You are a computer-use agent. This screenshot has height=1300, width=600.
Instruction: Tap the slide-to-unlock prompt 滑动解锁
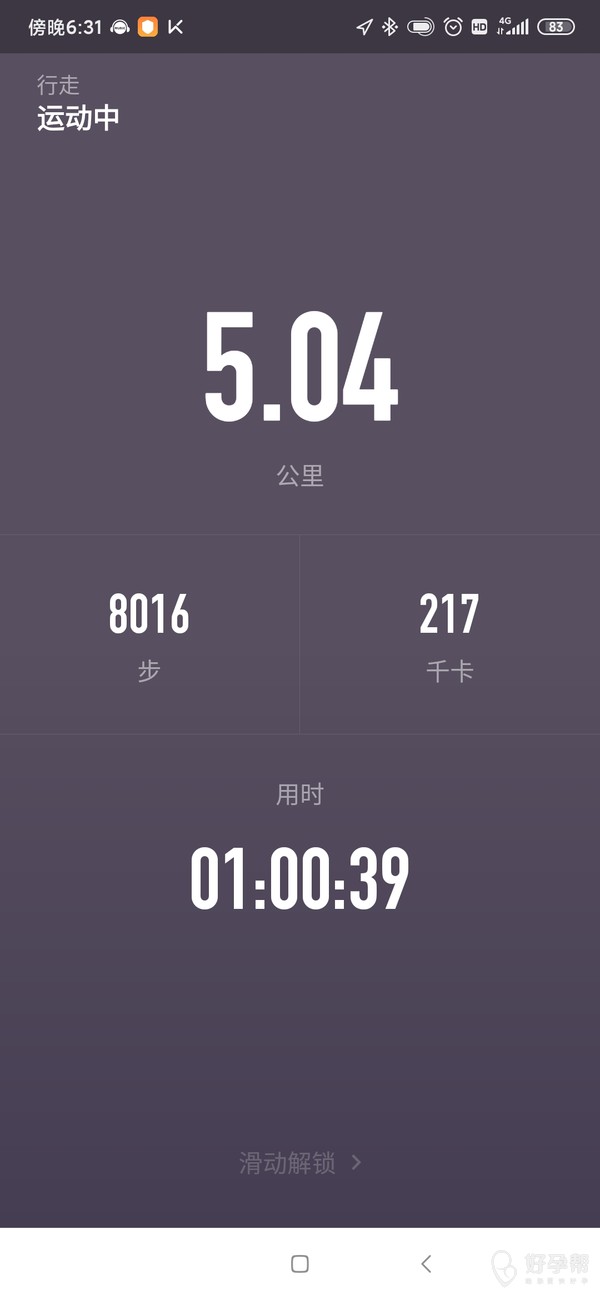(299, 1163)
